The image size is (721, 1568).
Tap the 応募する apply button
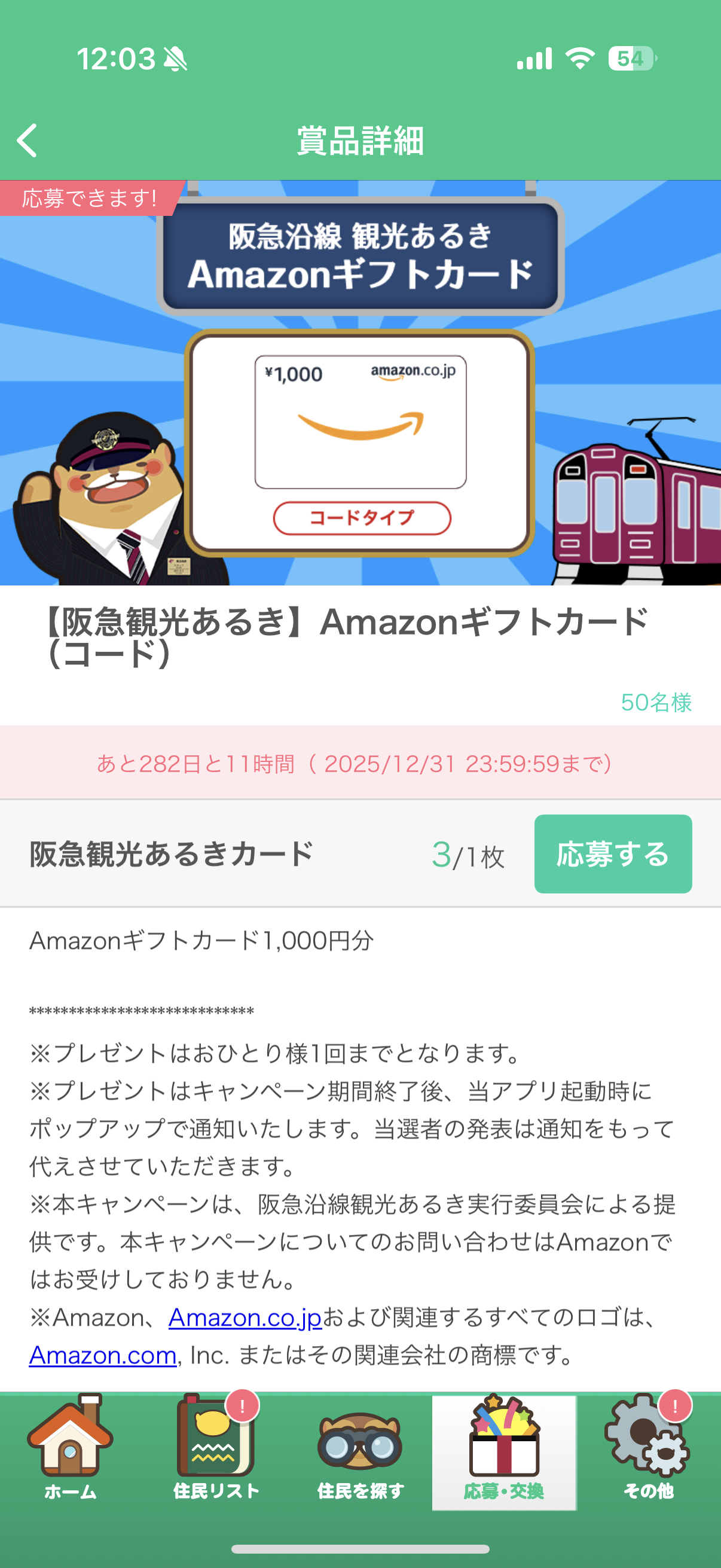613,854
